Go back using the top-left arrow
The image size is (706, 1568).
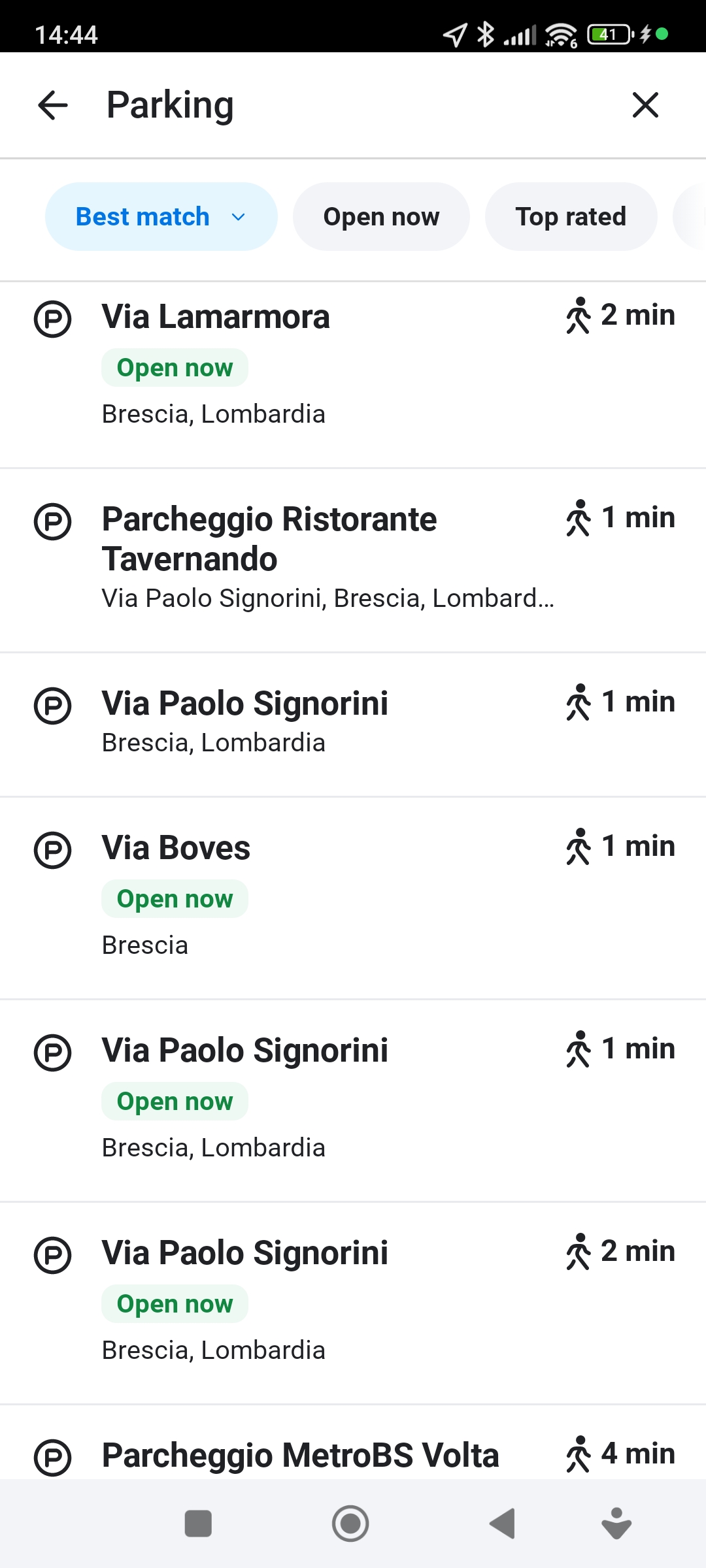point(53,105)
